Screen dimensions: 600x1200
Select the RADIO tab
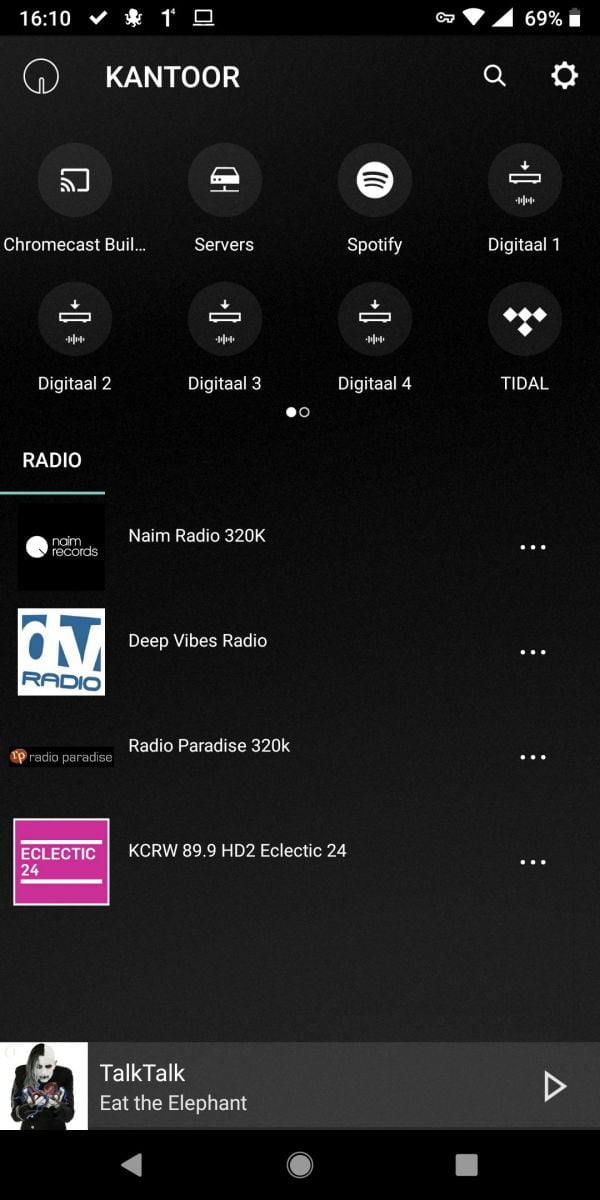point(52,461)
